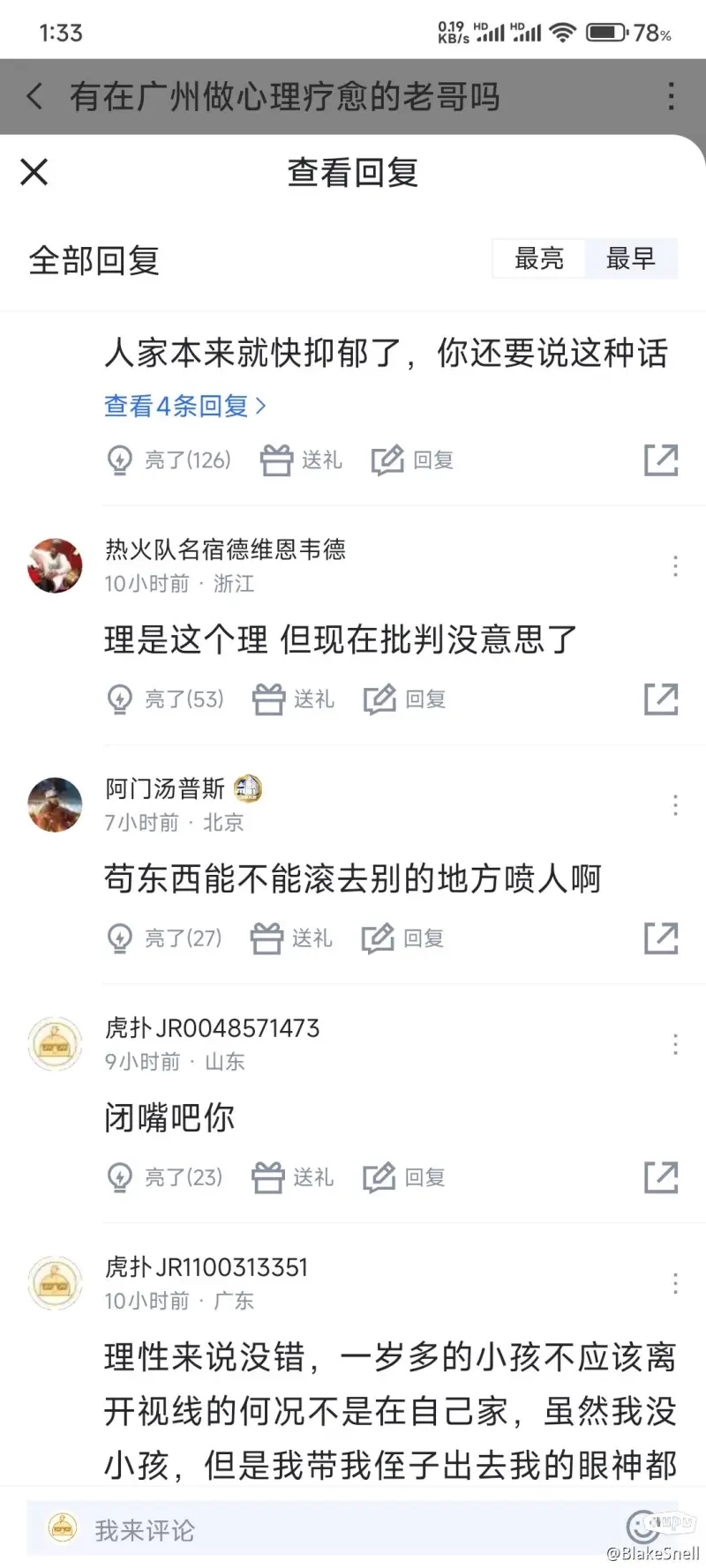Share the comment 人家本来就快抑郁了

(661, 460)
